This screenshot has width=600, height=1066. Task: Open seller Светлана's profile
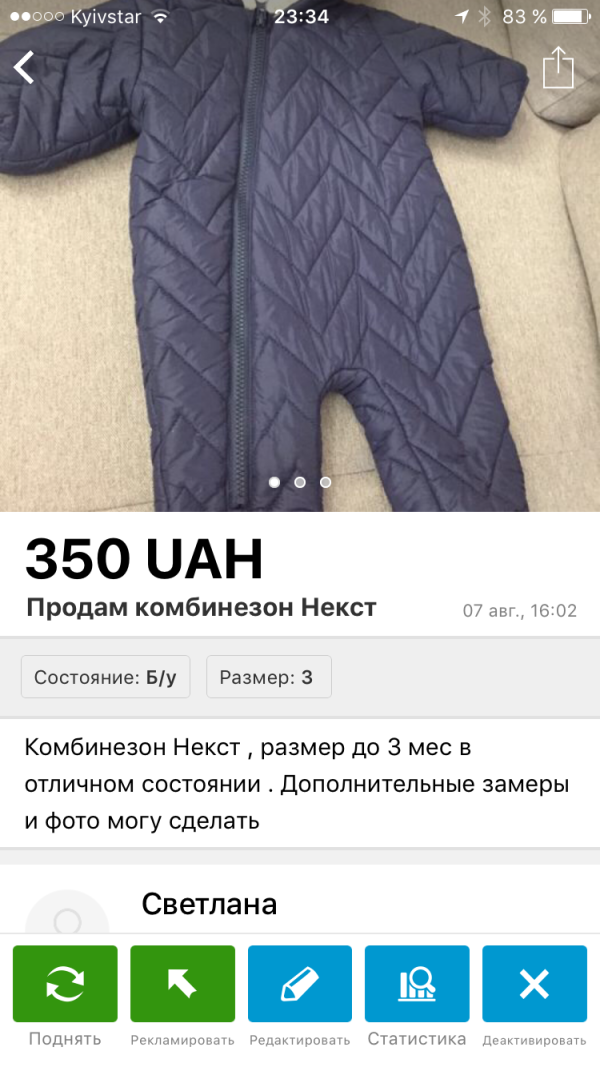(x=209, y=905)
